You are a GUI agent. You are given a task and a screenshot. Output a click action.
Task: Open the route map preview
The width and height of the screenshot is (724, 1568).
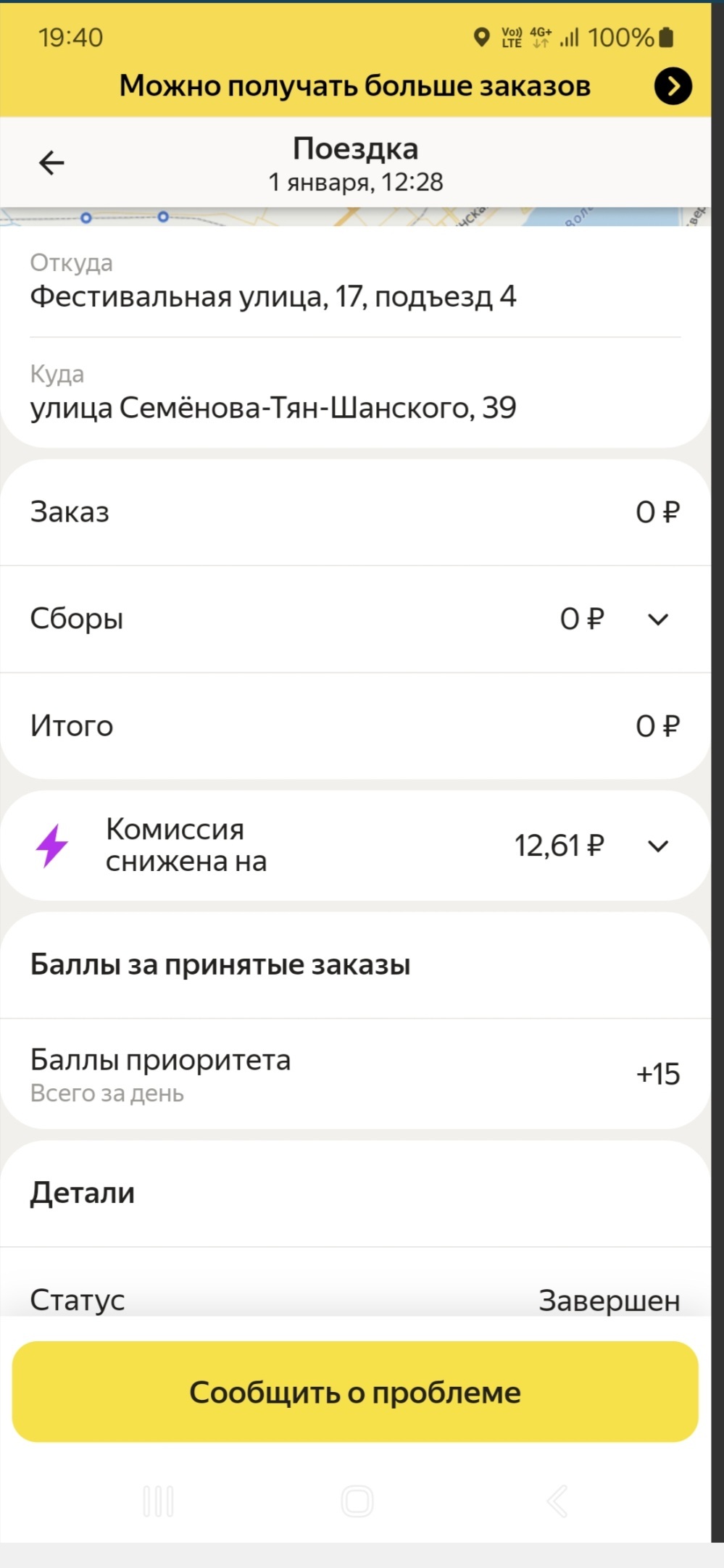click(355, 217)
